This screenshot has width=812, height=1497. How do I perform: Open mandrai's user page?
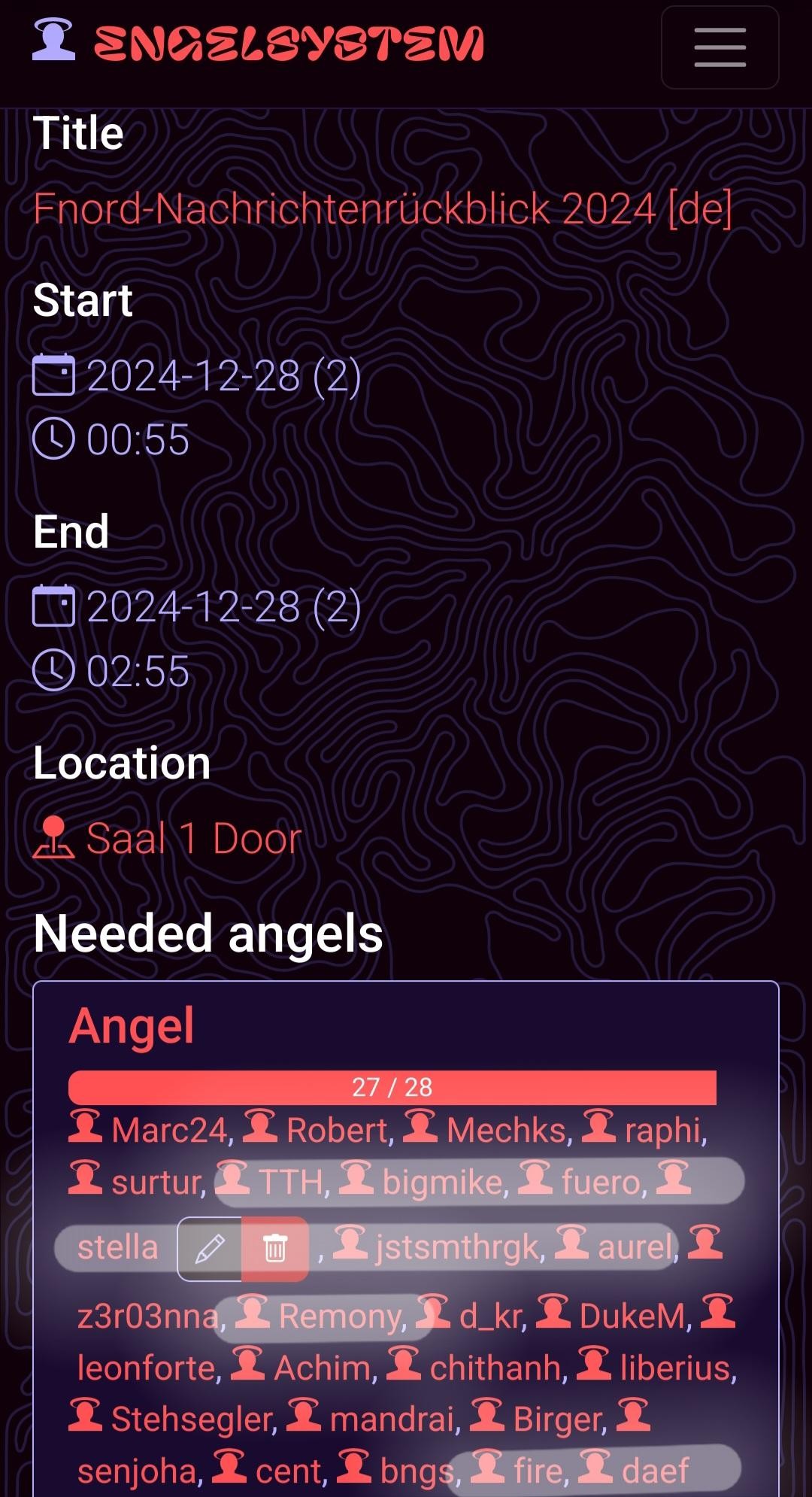click(371, 1419)
